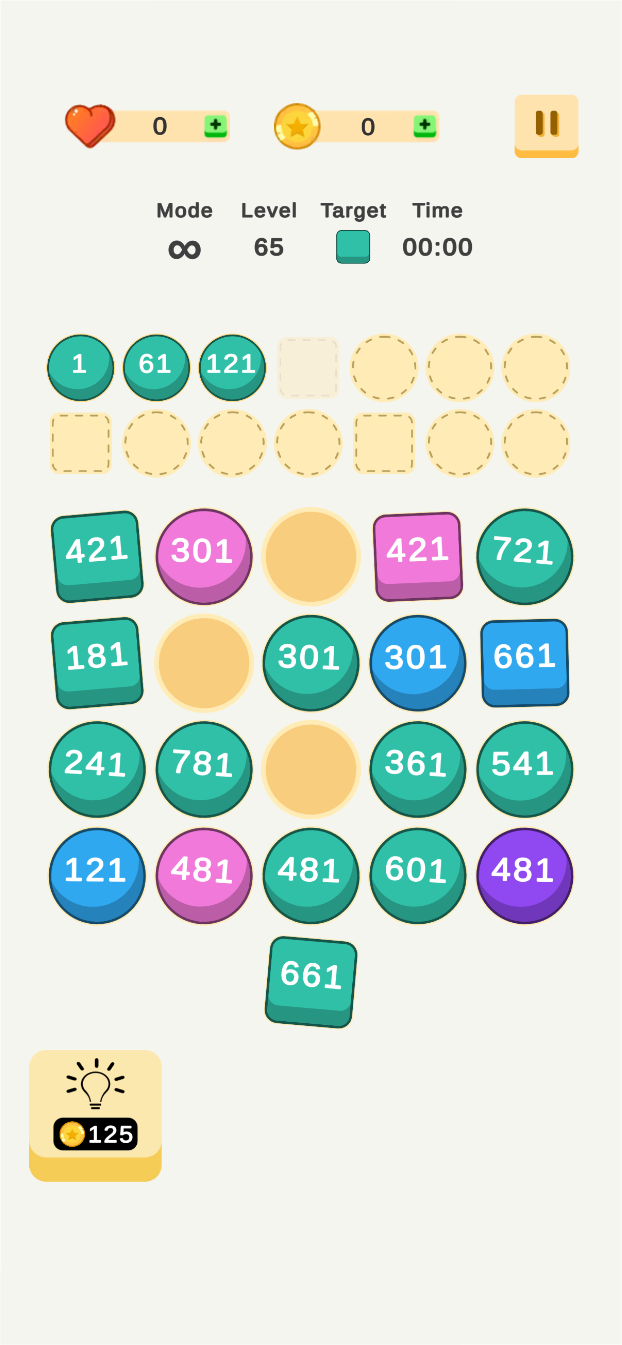622x1345 pixels.
Task: Select the teal square 421 tile
Action: pos(97,555)
